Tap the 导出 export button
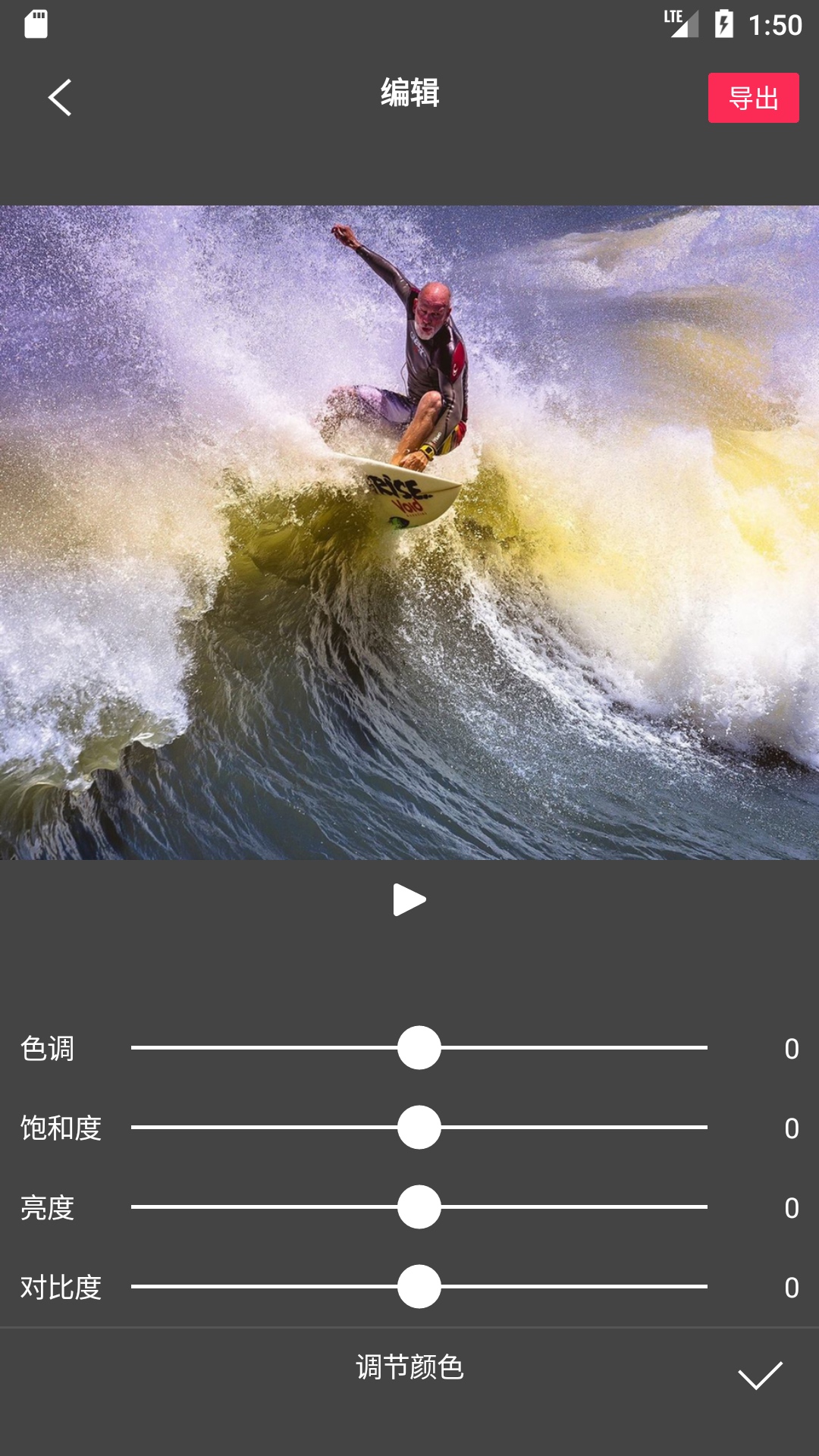This screenshot has width=819, height=1456. coord(753,97)
